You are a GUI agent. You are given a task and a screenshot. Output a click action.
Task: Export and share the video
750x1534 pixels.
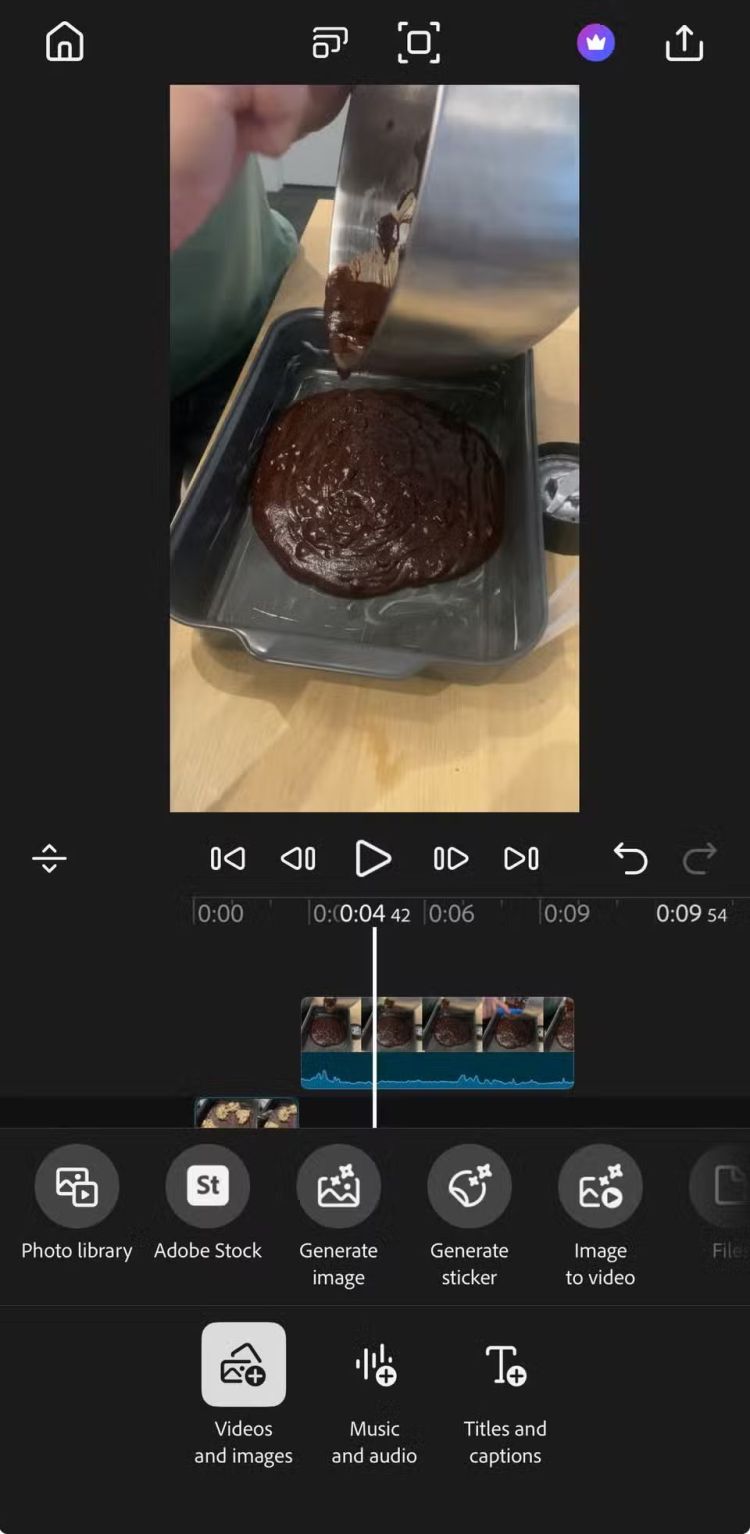684,43
